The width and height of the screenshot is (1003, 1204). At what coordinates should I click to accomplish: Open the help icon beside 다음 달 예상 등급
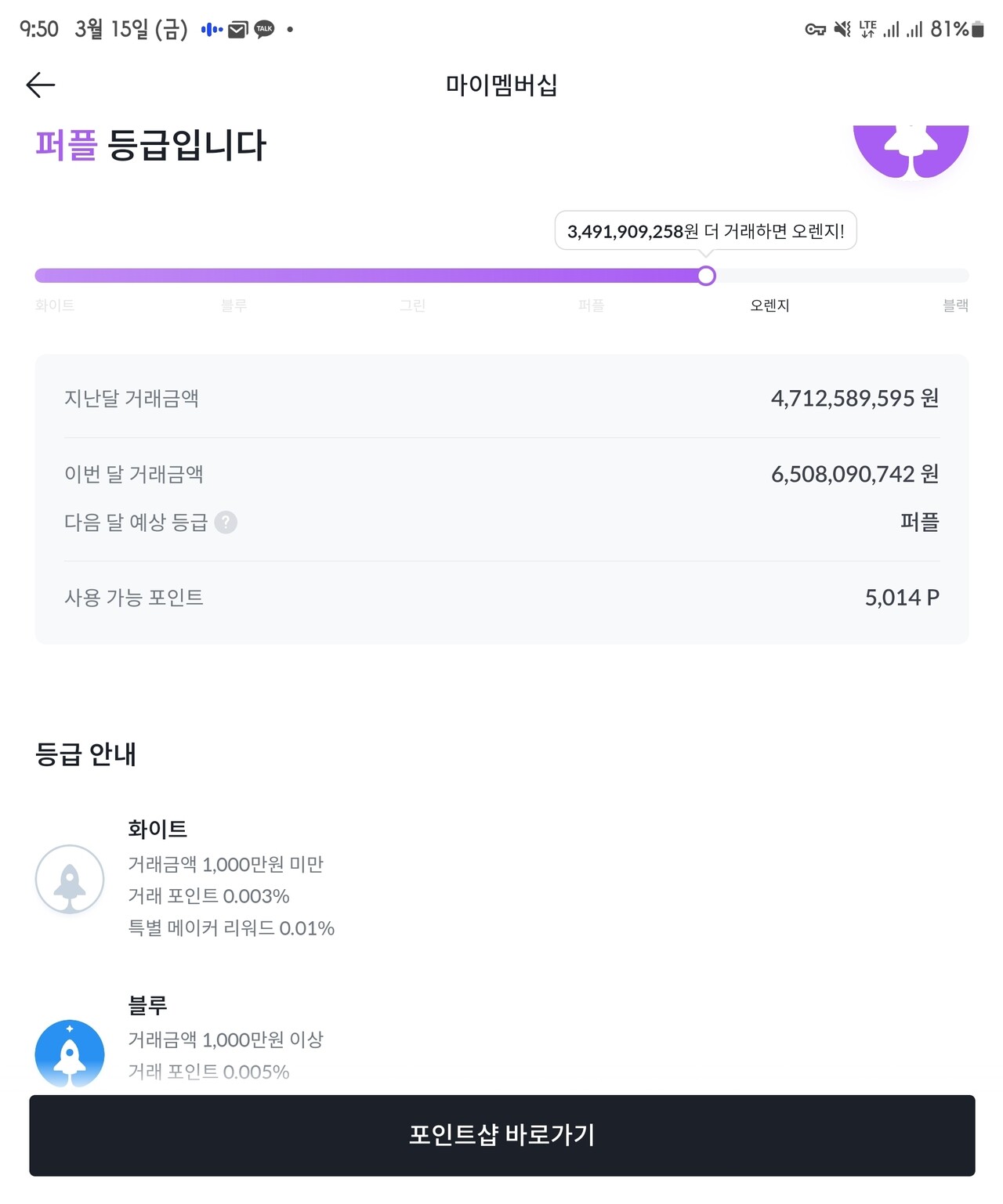click(x=228, y=522)
